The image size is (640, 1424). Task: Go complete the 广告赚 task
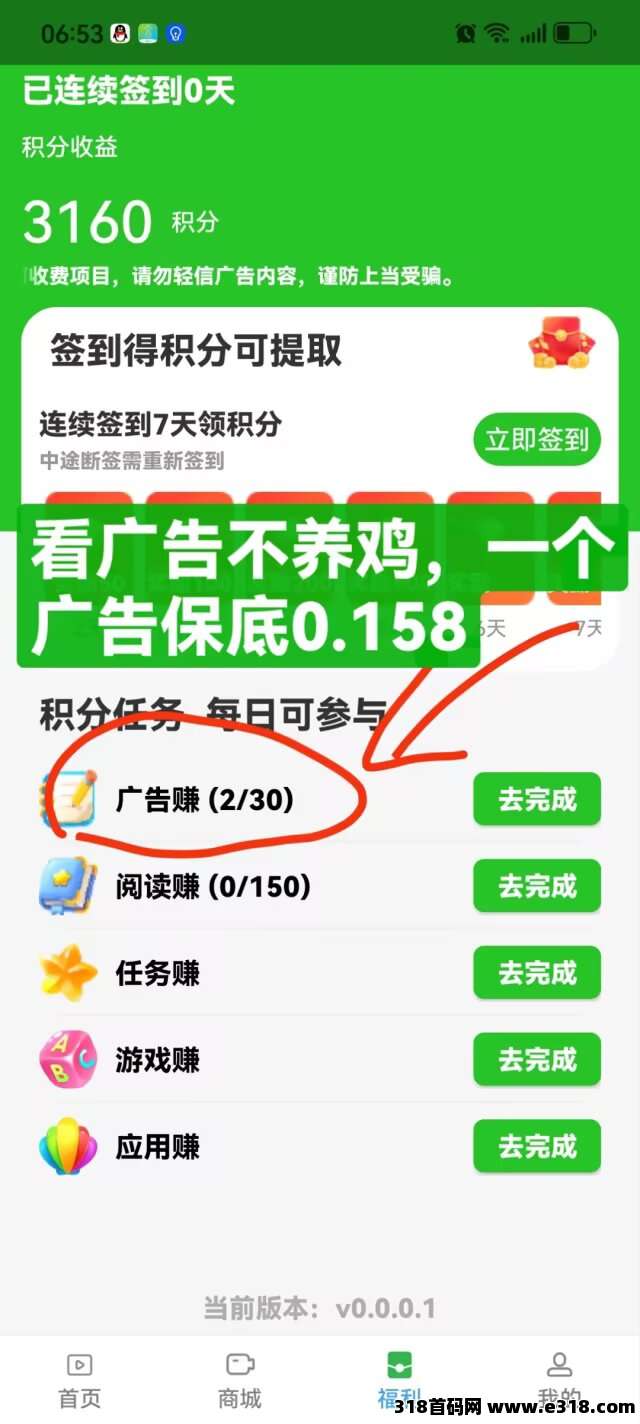(537, 799)
